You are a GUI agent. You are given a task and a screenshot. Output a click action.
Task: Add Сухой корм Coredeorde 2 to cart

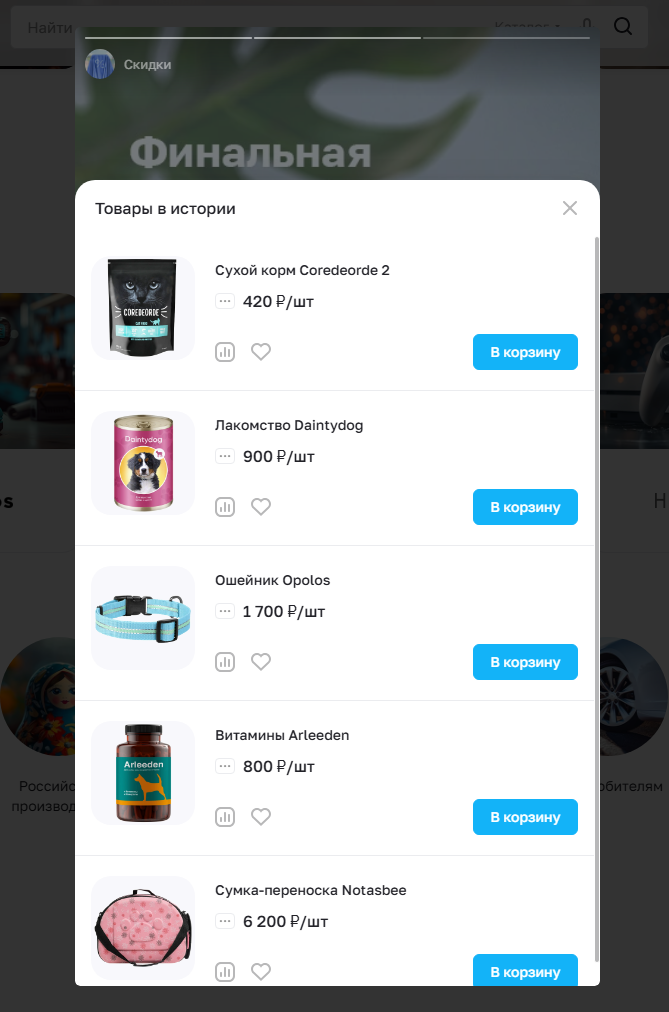tap(525, 352)
